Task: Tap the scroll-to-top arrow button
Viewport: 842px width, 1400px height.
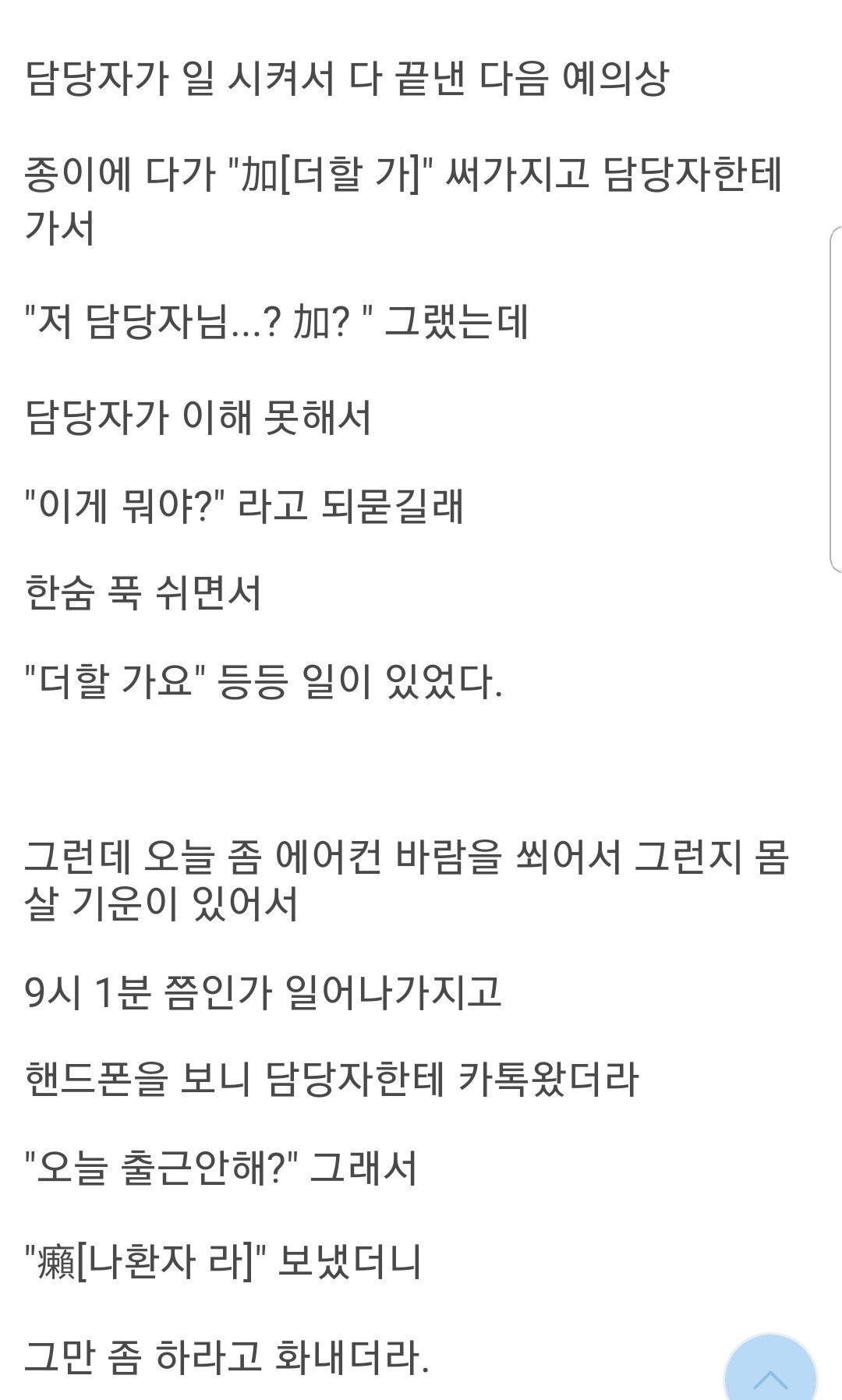Action: (770, 1374)
